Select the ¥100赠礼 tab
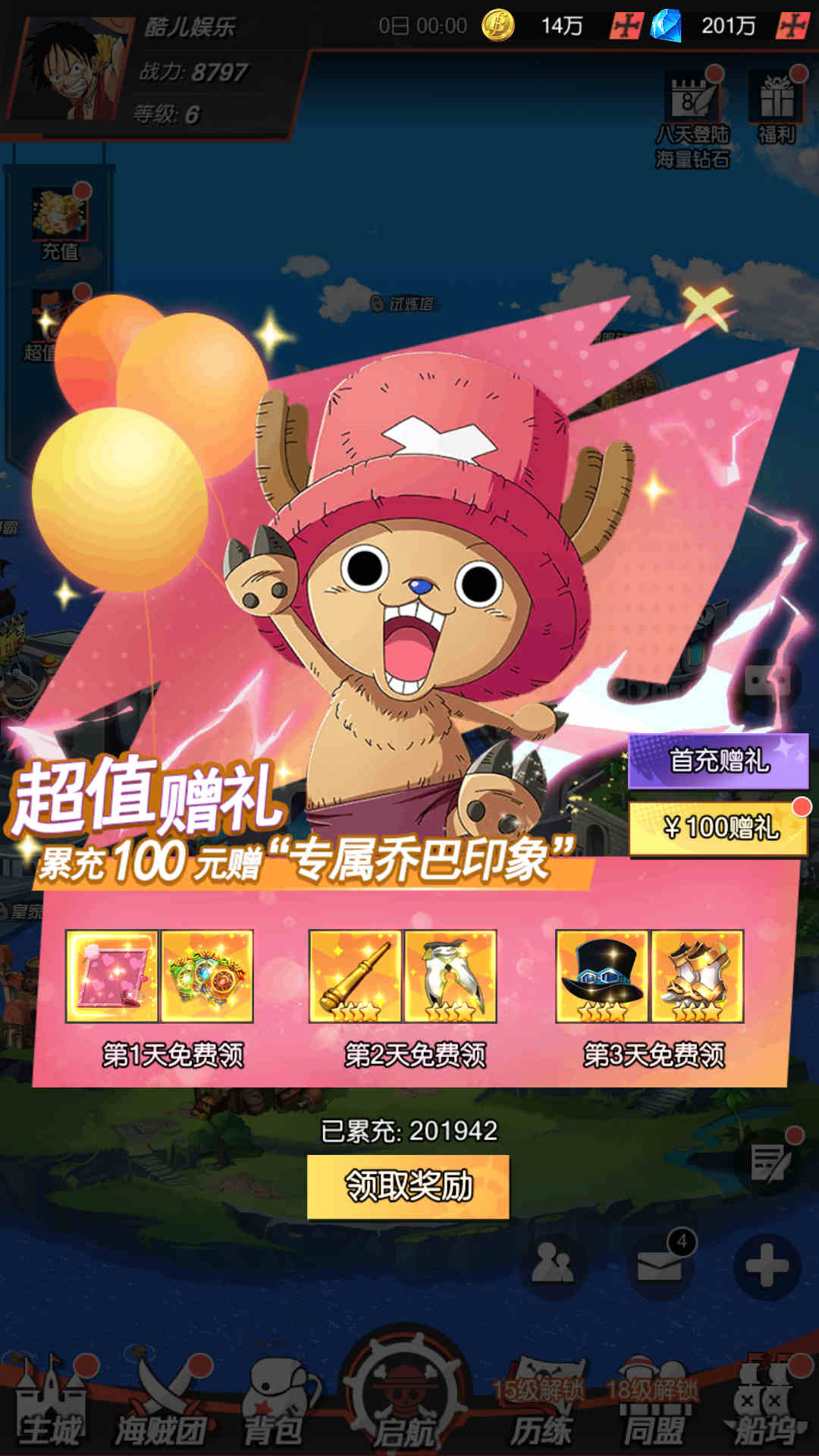 point(718,828)
